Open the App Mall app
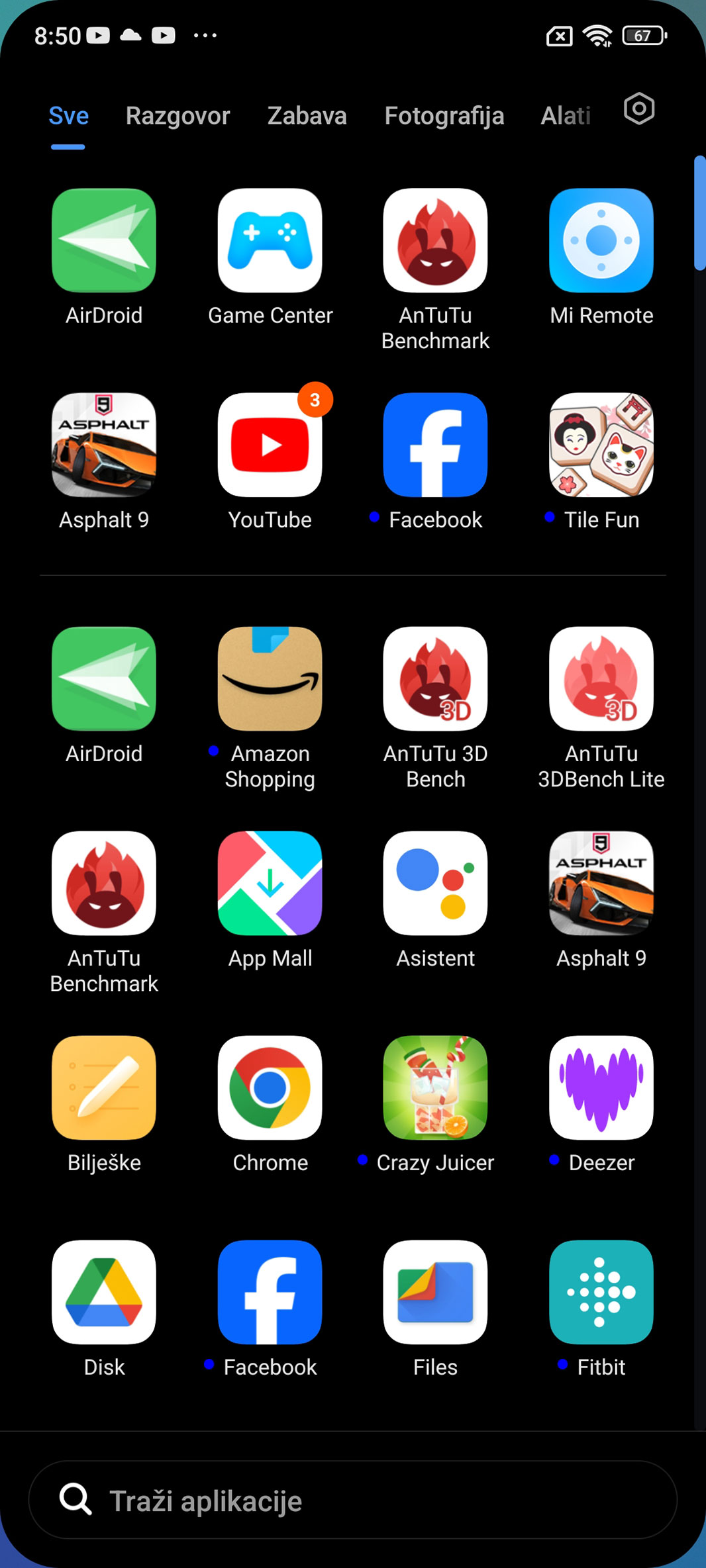 coord(270,884)
